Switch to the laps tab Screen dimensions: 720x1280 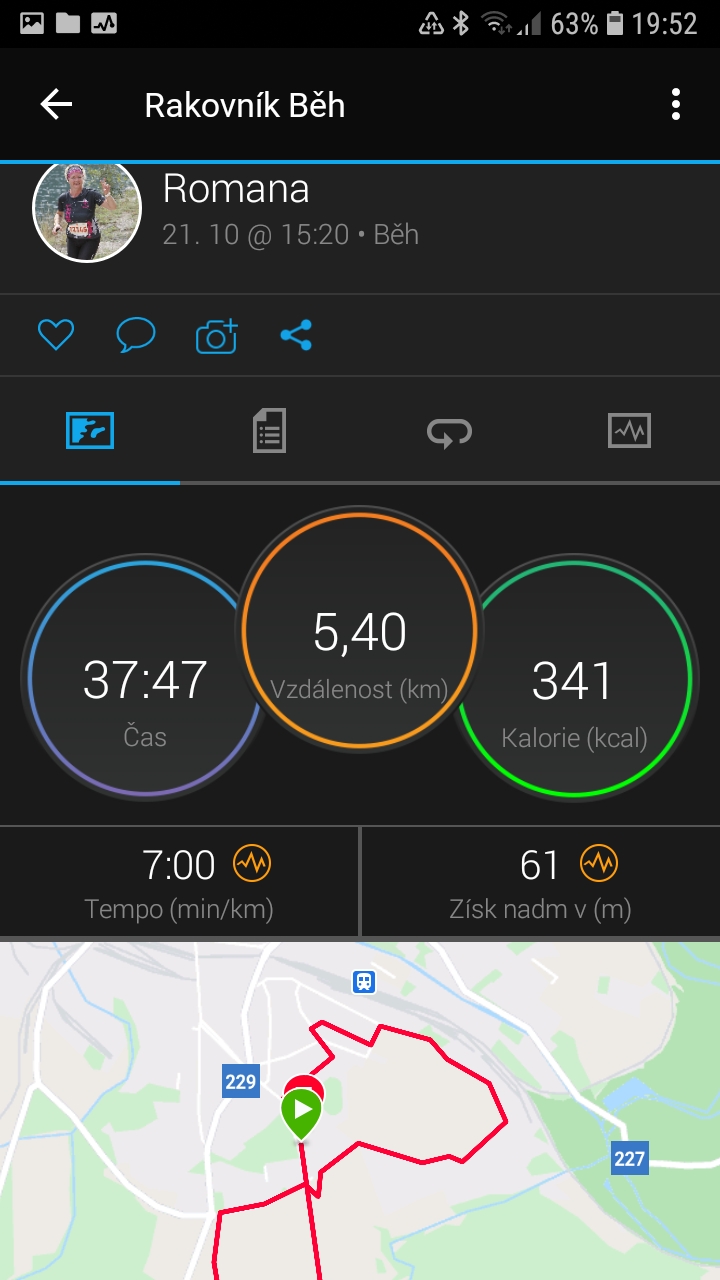[x=449, y=432]
